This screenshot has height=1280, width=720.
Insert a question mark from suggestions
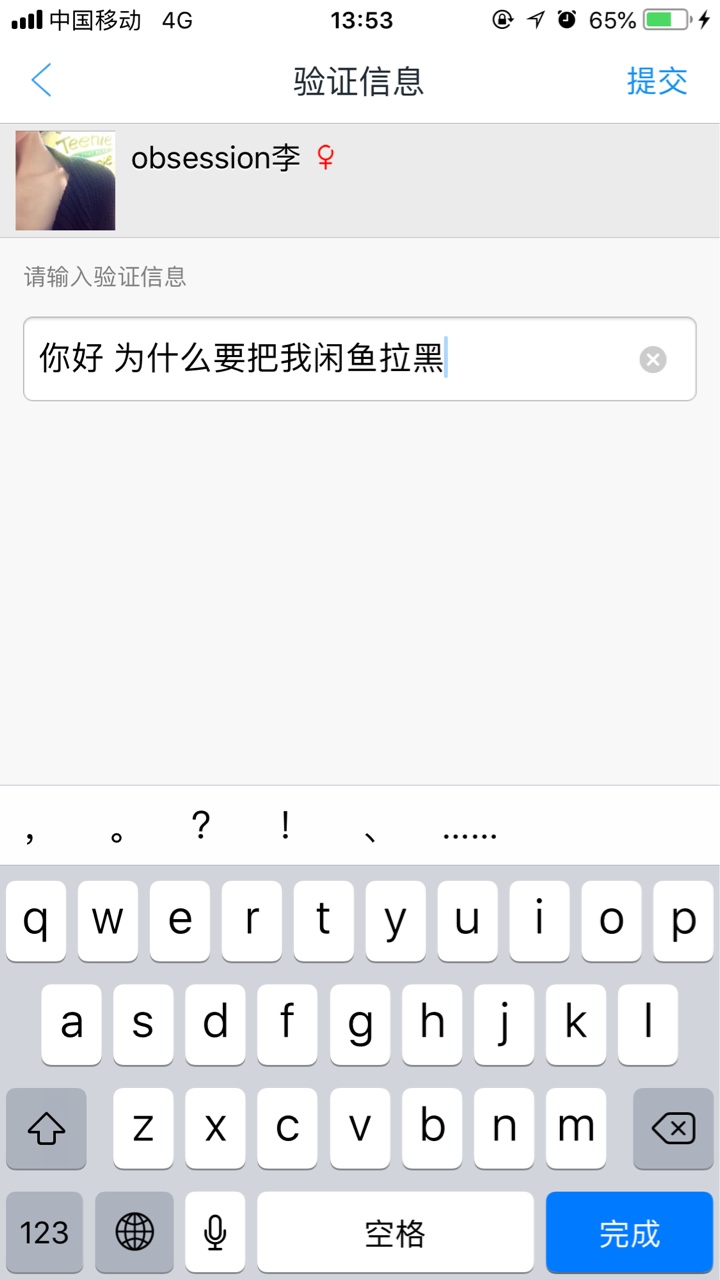pos(201,825)
